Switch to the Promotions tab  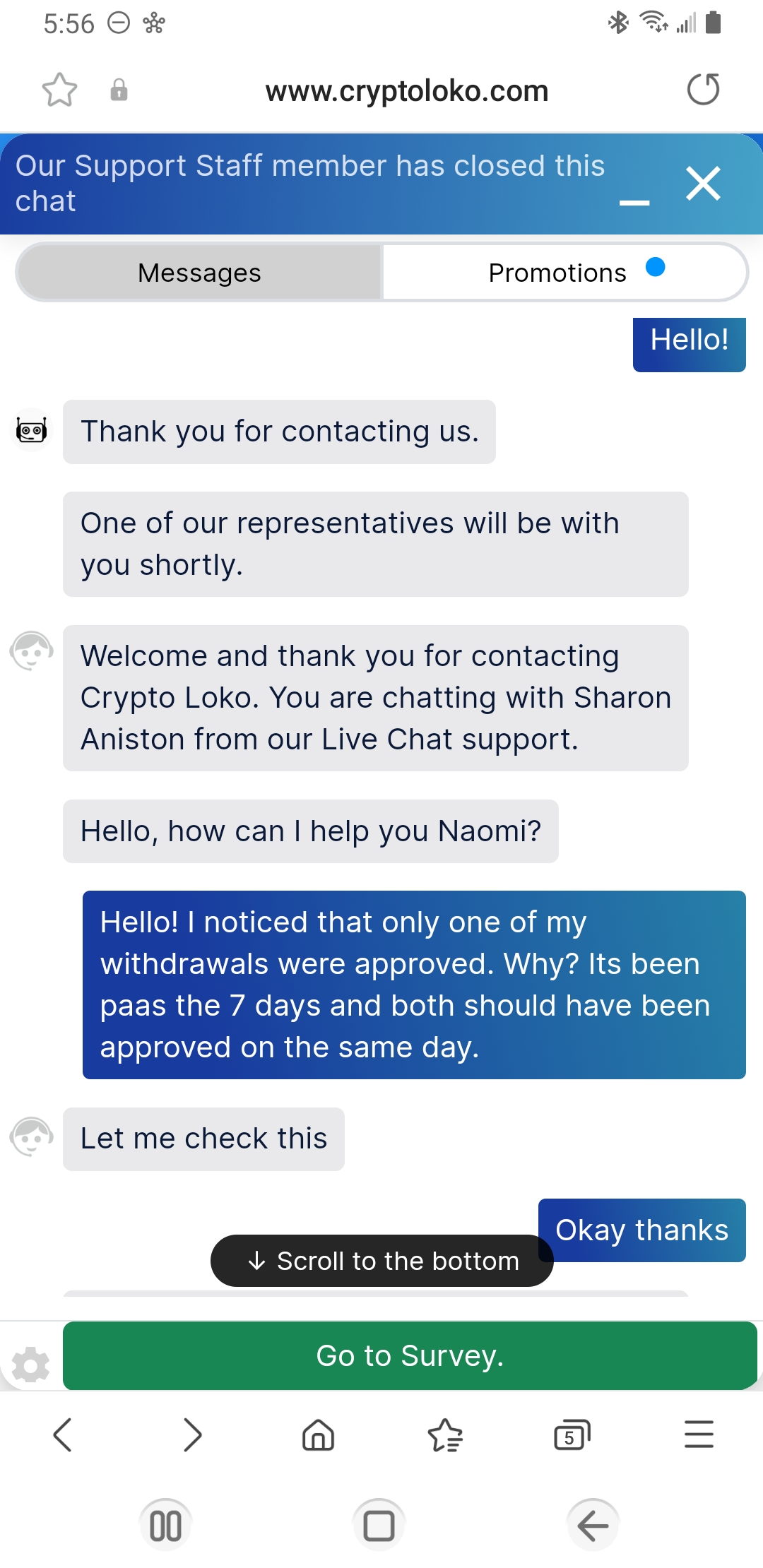point(564,273)
